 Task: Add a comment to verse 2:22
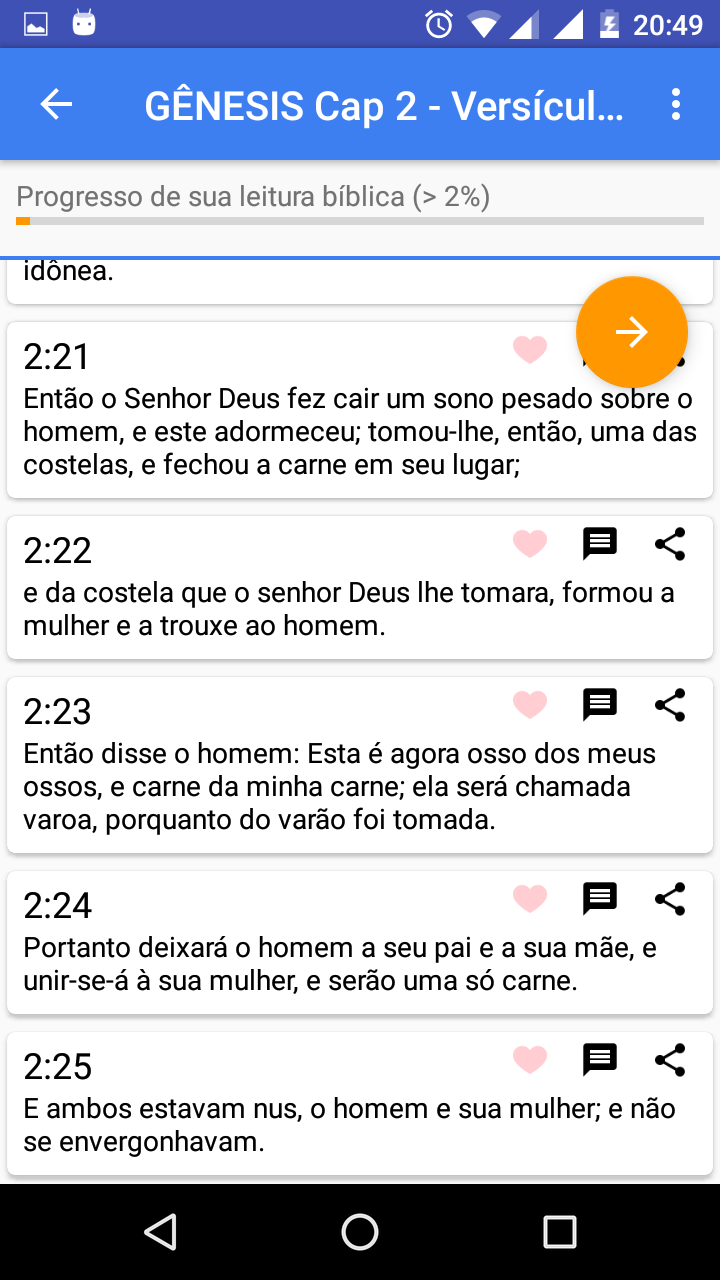(x=600, y=544)
